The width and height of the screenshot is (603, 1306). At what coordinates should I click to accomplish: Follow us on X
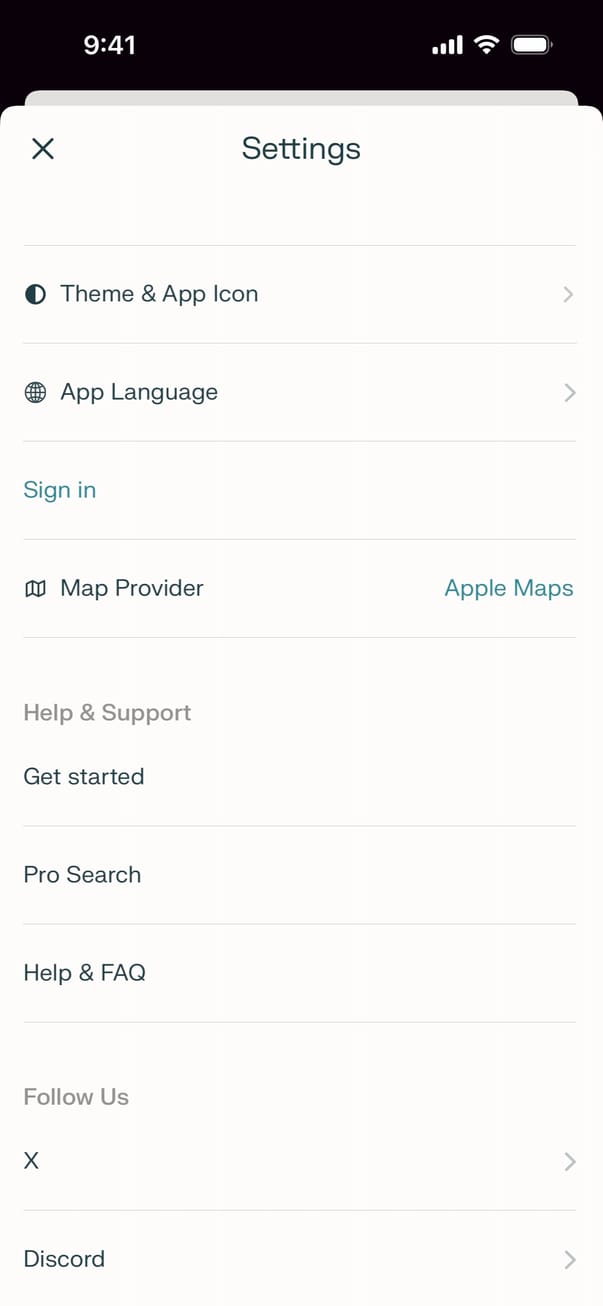300,1161
